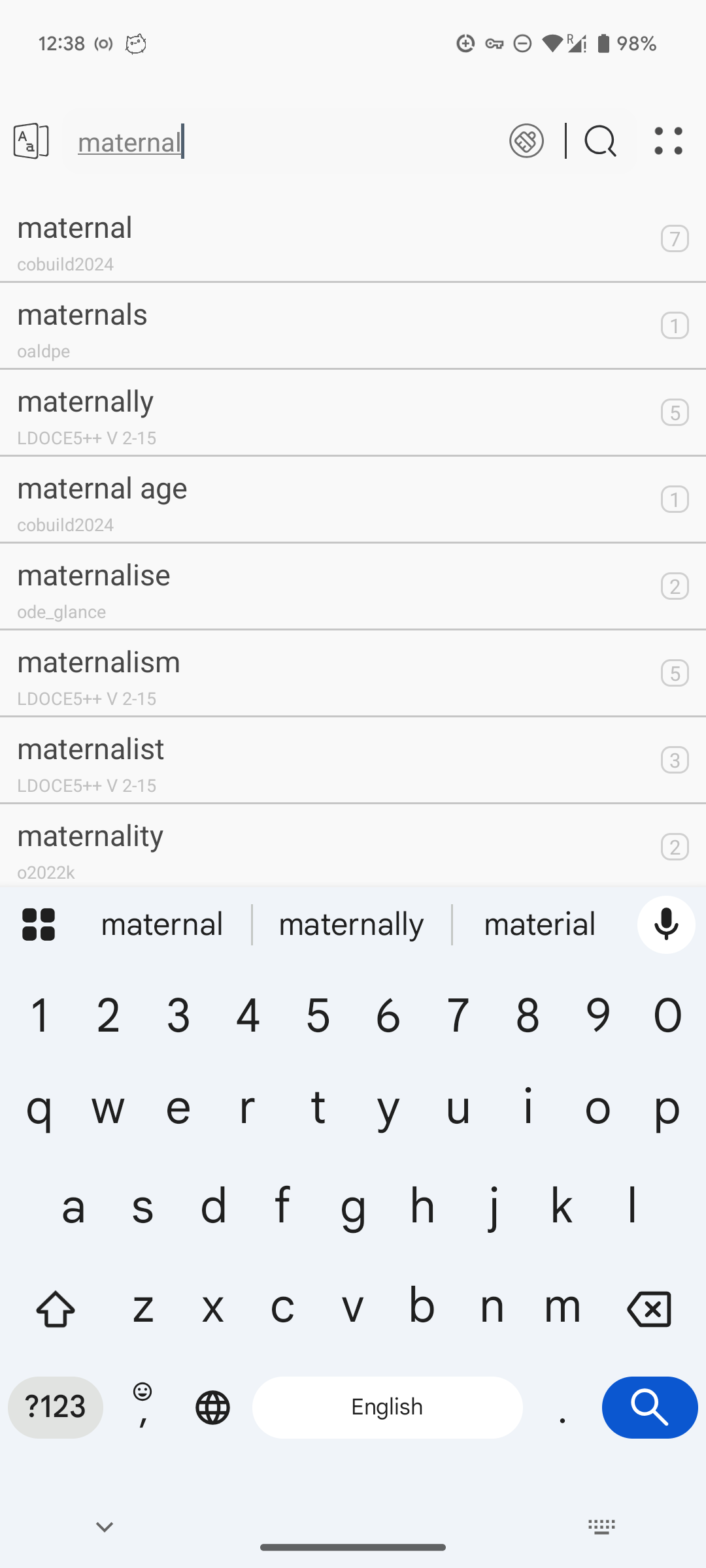View the maternalism entry
Viewport: 706px width, 1568px height.
[x=353, y=674]
